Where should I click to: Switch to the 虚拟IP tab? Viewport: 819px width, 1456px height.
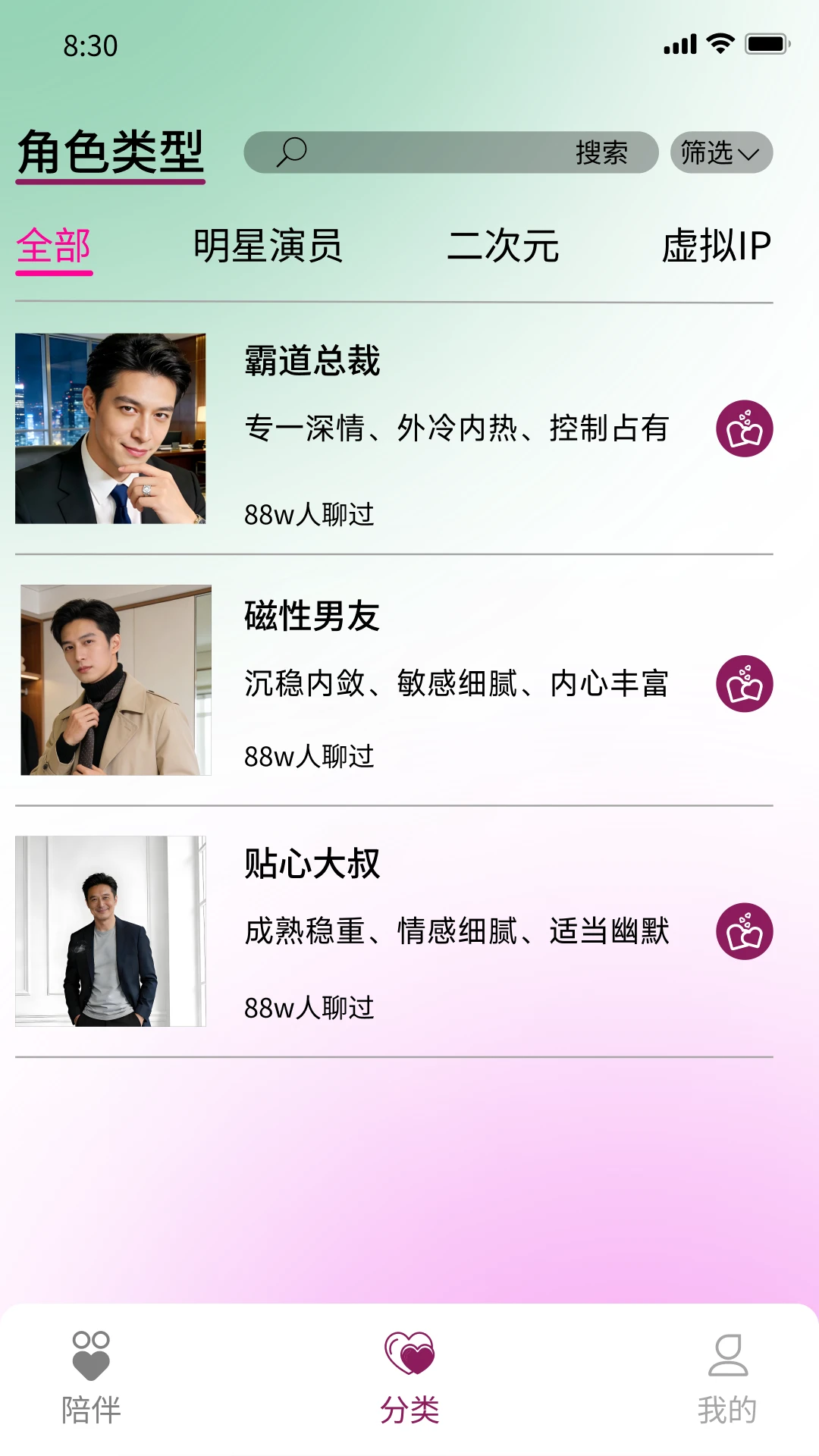tap(717, 246)
